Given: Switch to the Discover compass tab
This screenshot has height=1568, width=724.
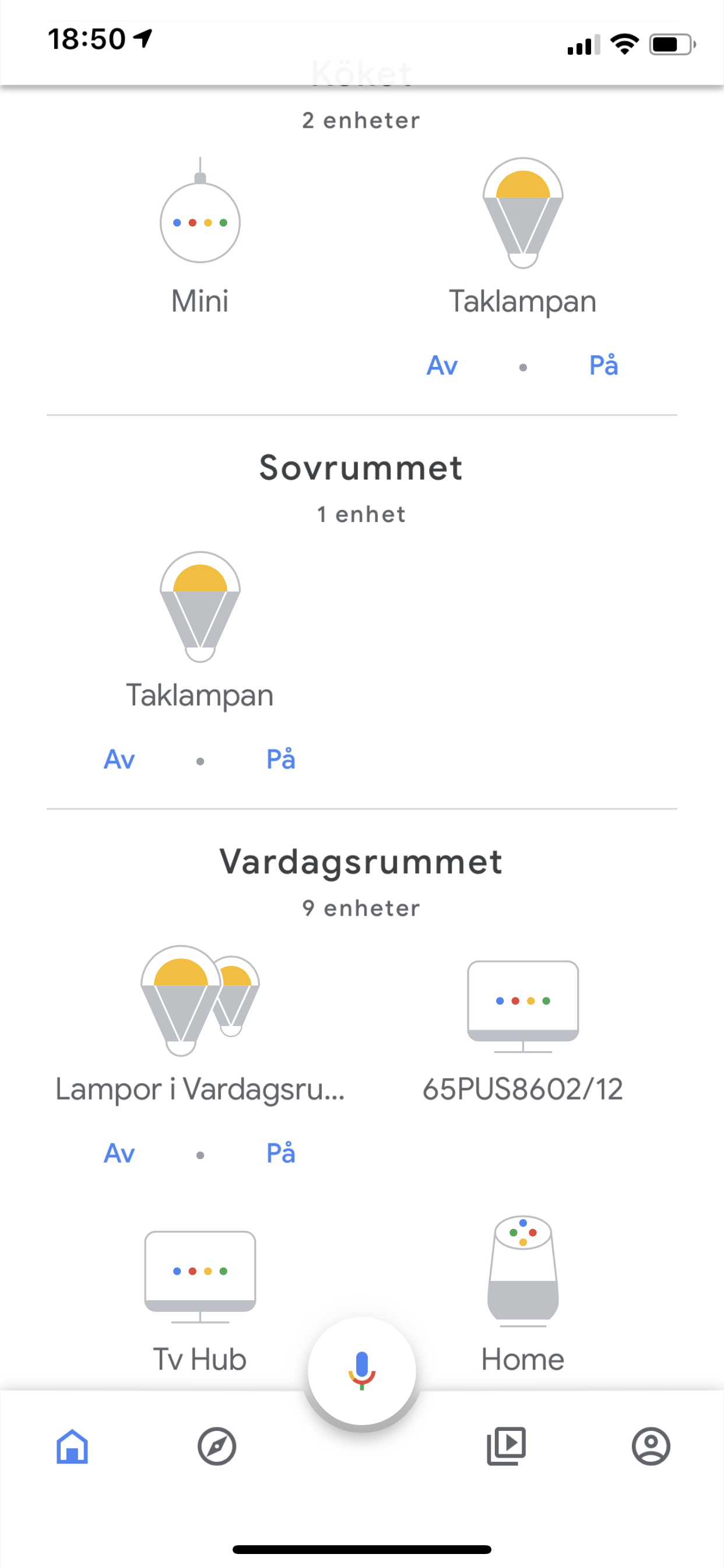Looking at the screenshot, I should (217, 1446).
